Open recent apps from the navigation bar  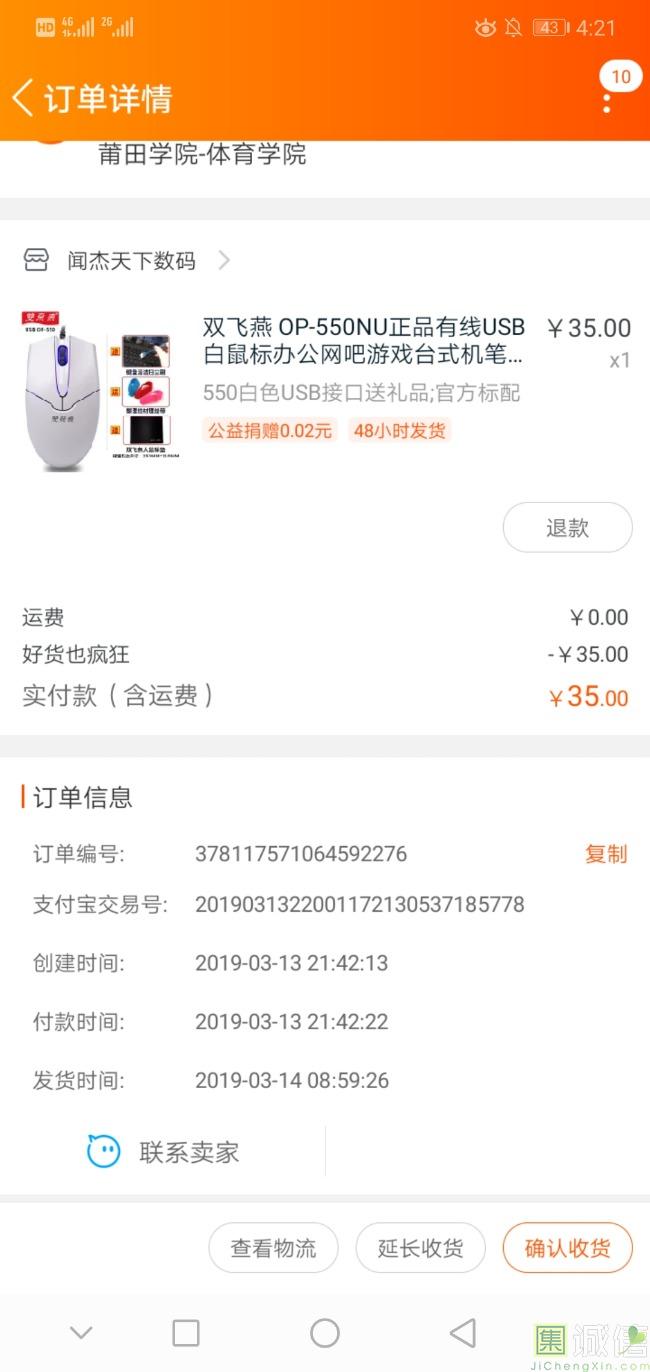[186, 1333]
